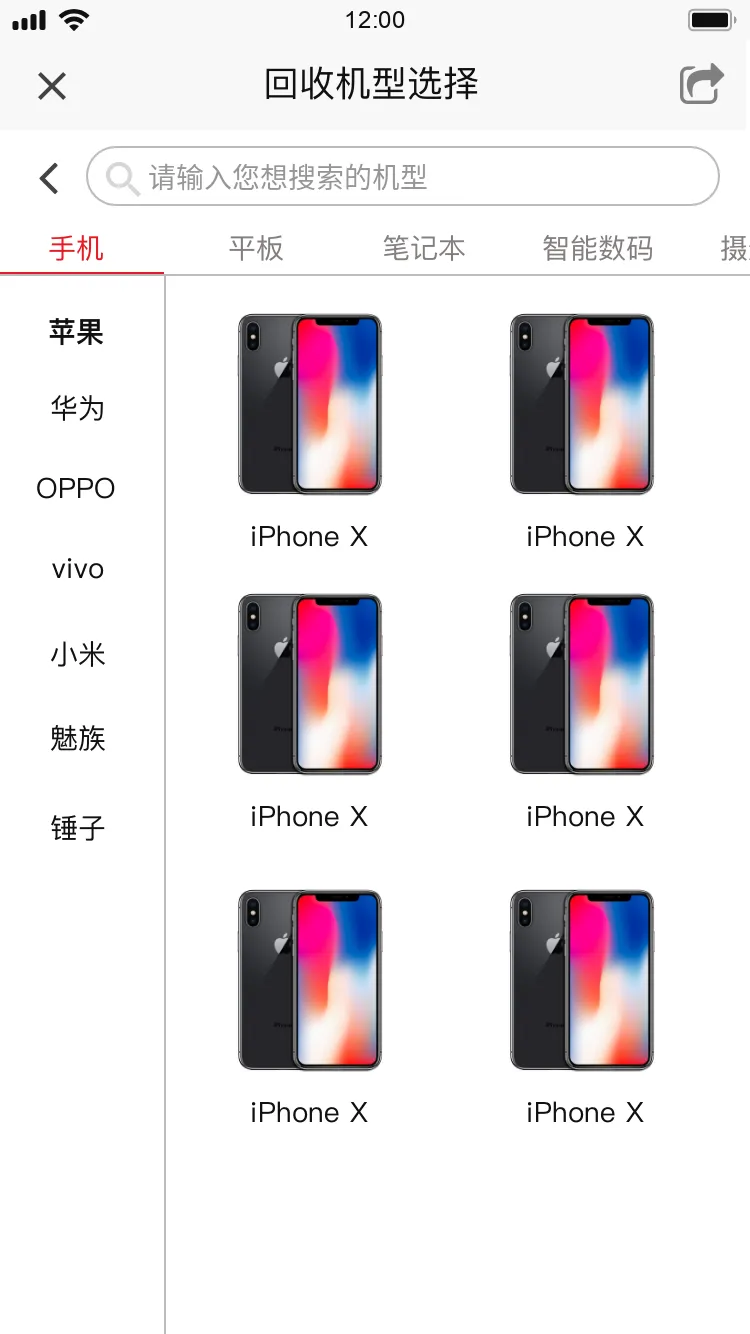Screen dimensions: 750x1334
Task: Select the 苹果 brand
Action: 77,332
